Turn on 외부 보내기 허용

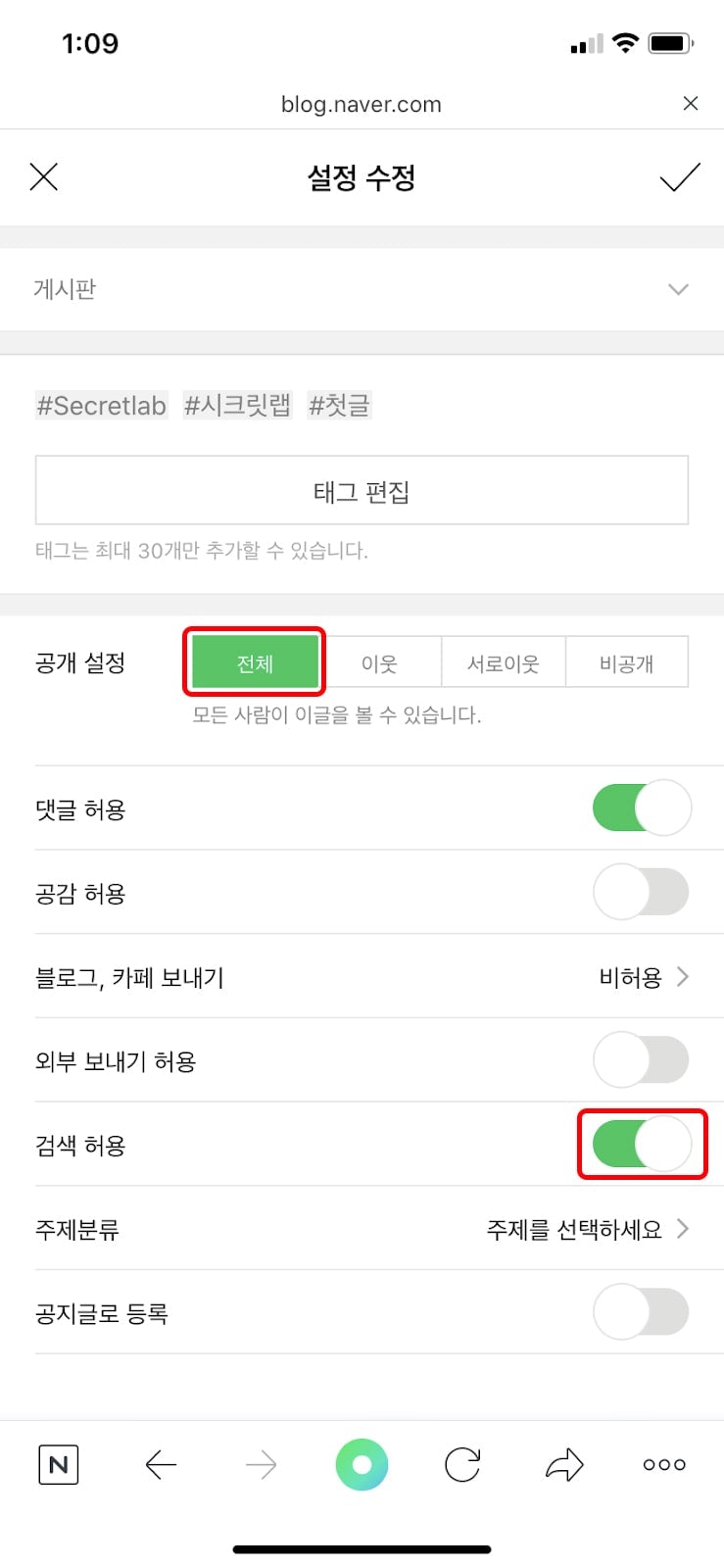coord(642,1059)
